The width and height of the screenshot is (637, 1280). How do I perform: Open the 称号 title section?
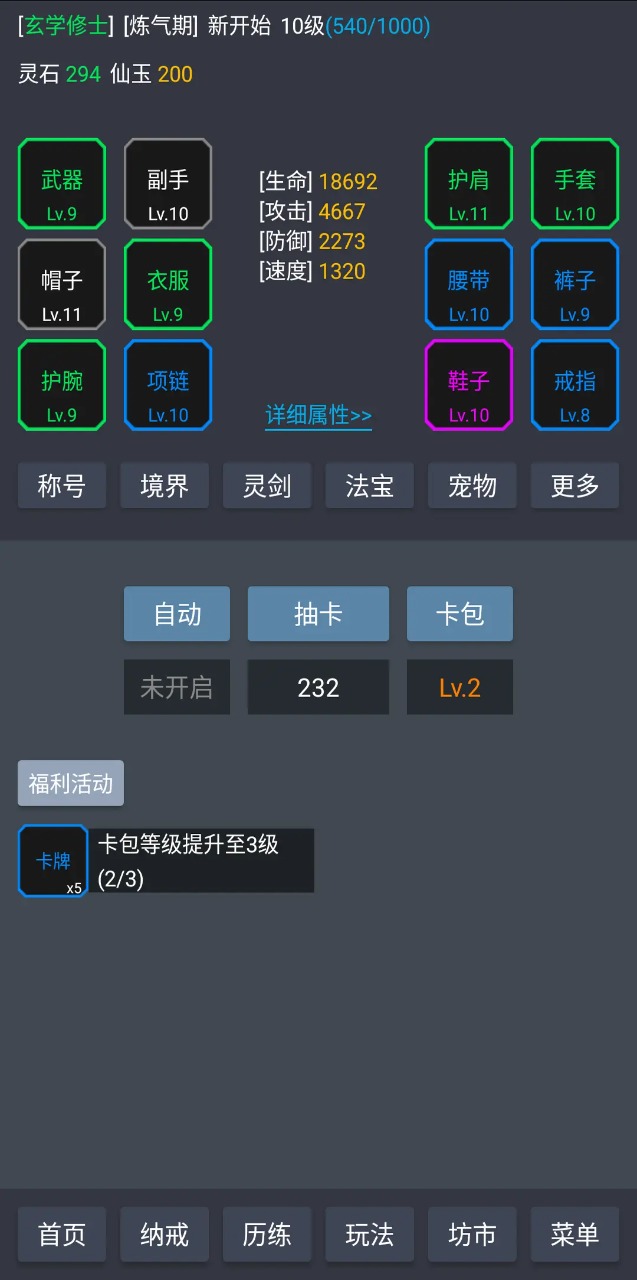point(62,486)
